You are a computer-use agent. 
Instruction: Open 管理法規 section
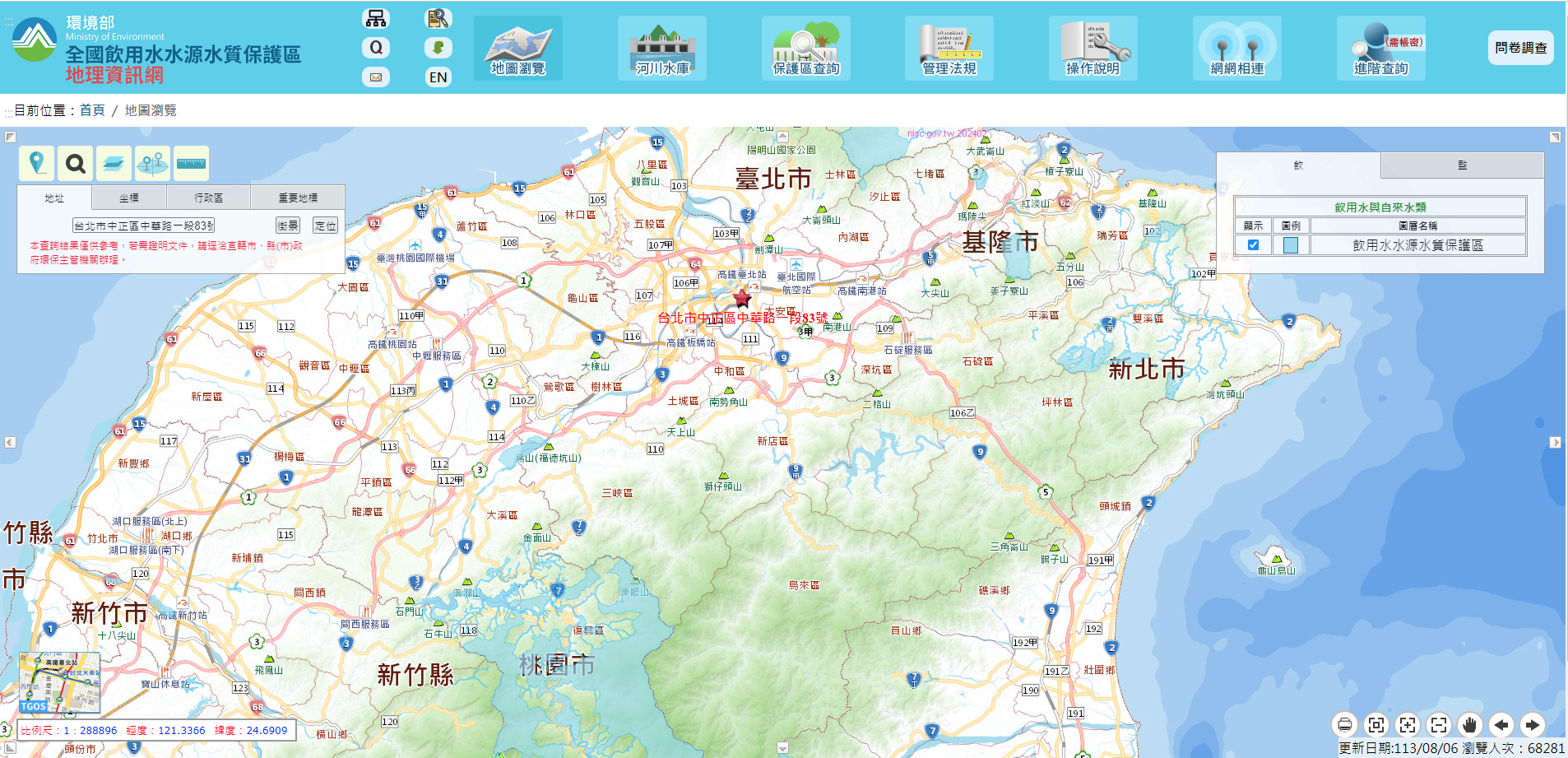[x=949, y=49]
